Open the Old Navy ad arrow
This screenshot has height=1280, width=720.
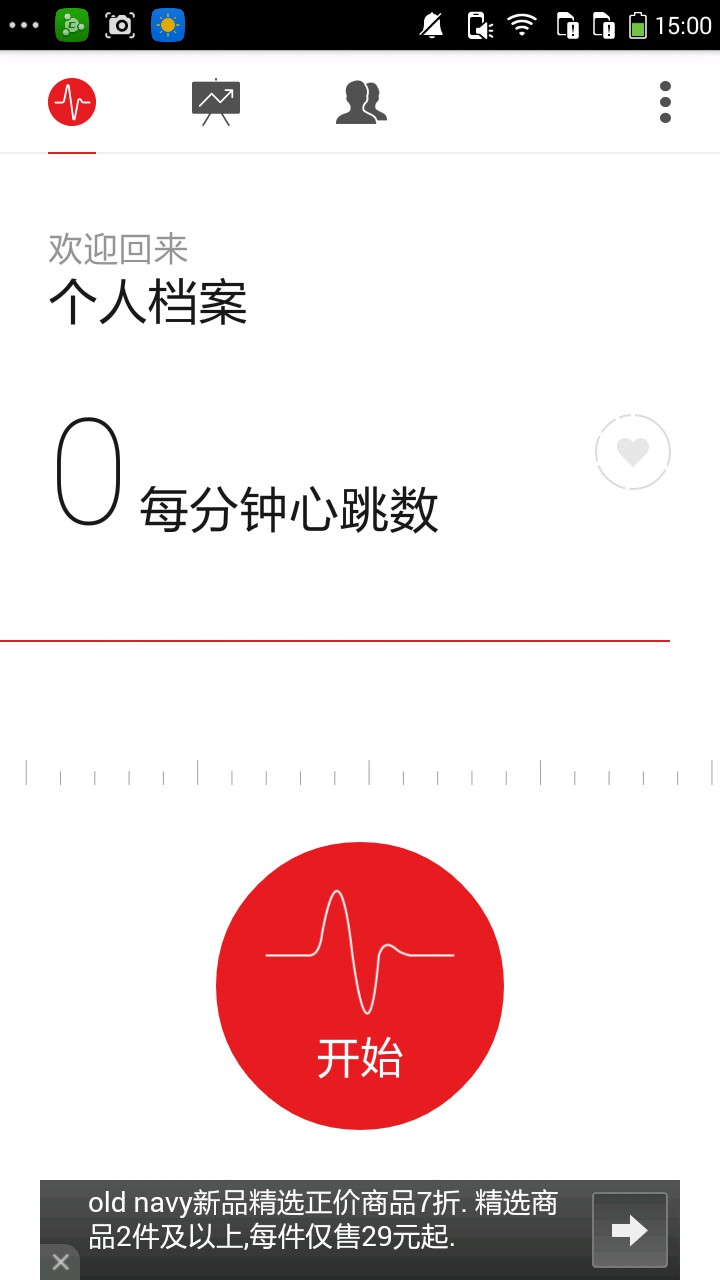pyautogui.click(x=629, y=1230)
